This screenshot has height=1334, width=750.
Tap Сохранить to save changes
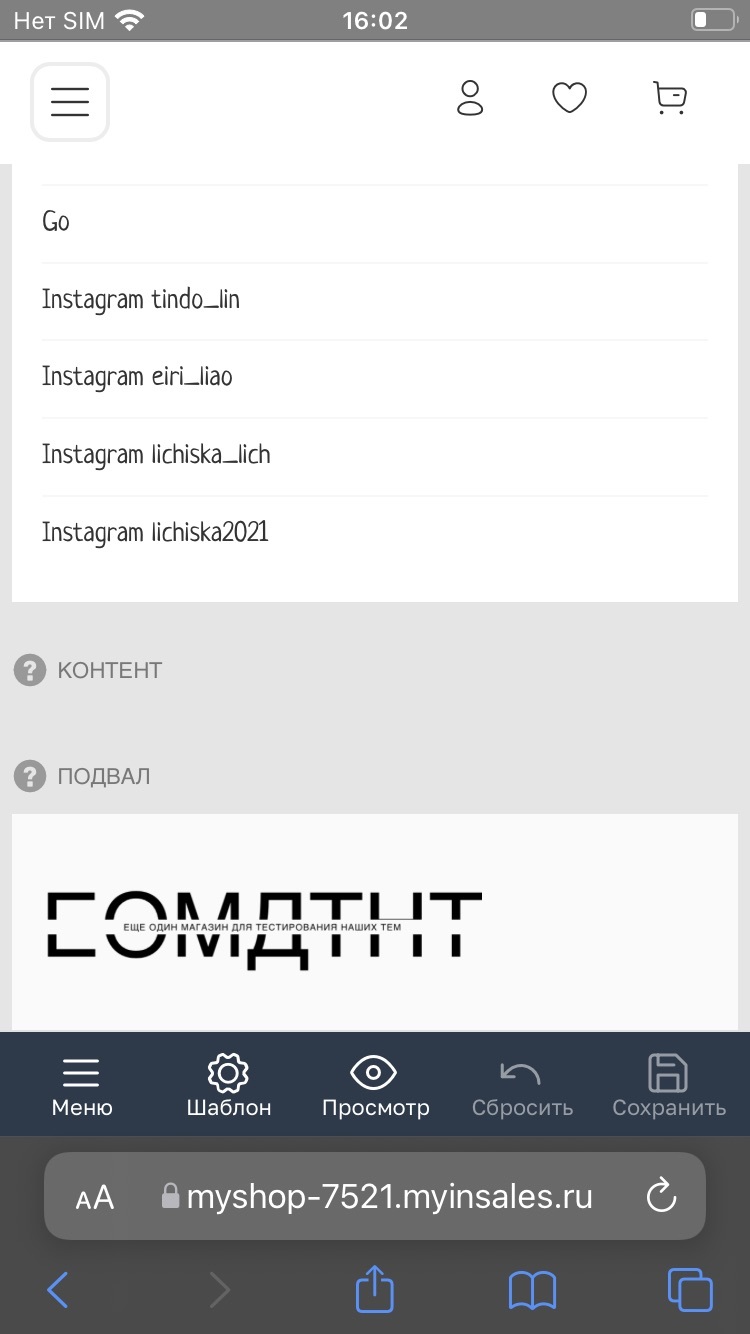click(x=668, y=1085)
